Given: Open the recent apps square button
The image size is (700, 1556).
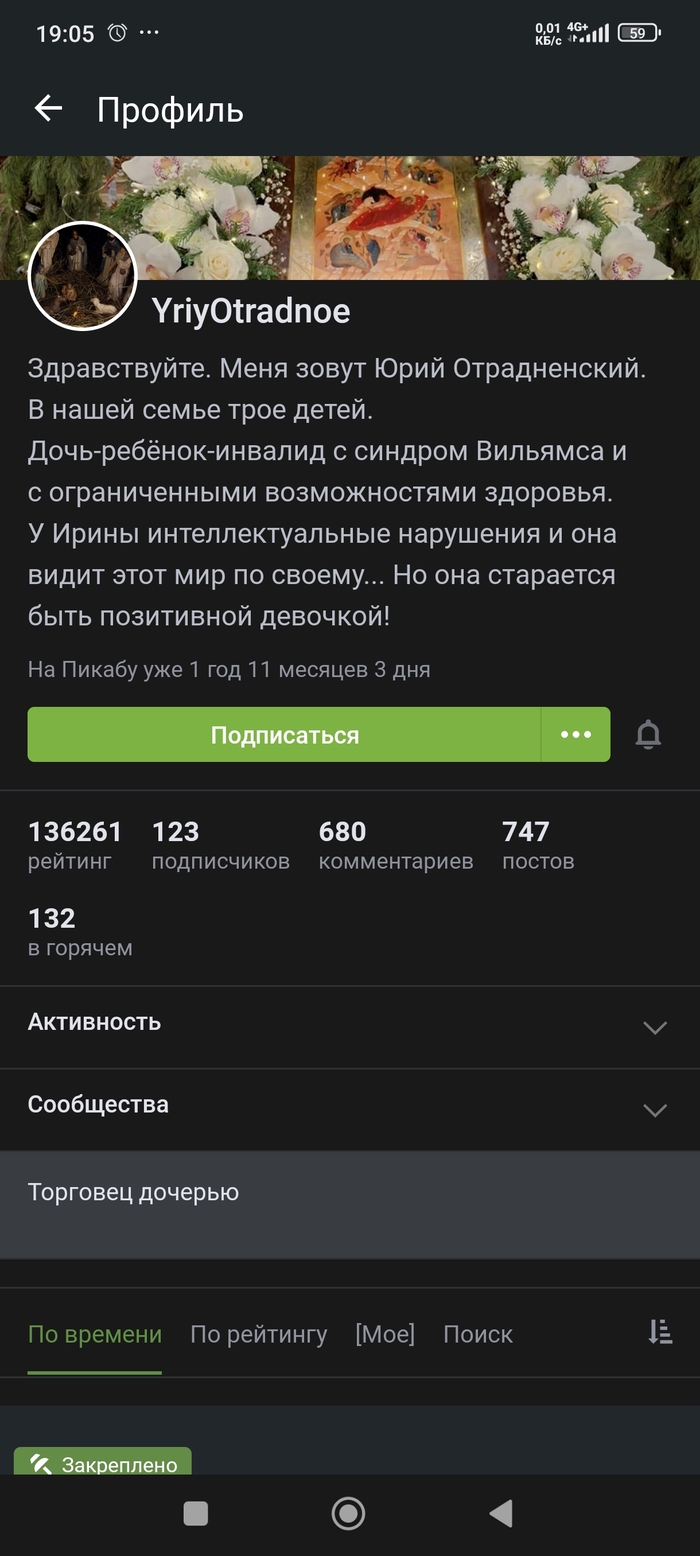Looking at the screenshot, I should coord(196,1514).
